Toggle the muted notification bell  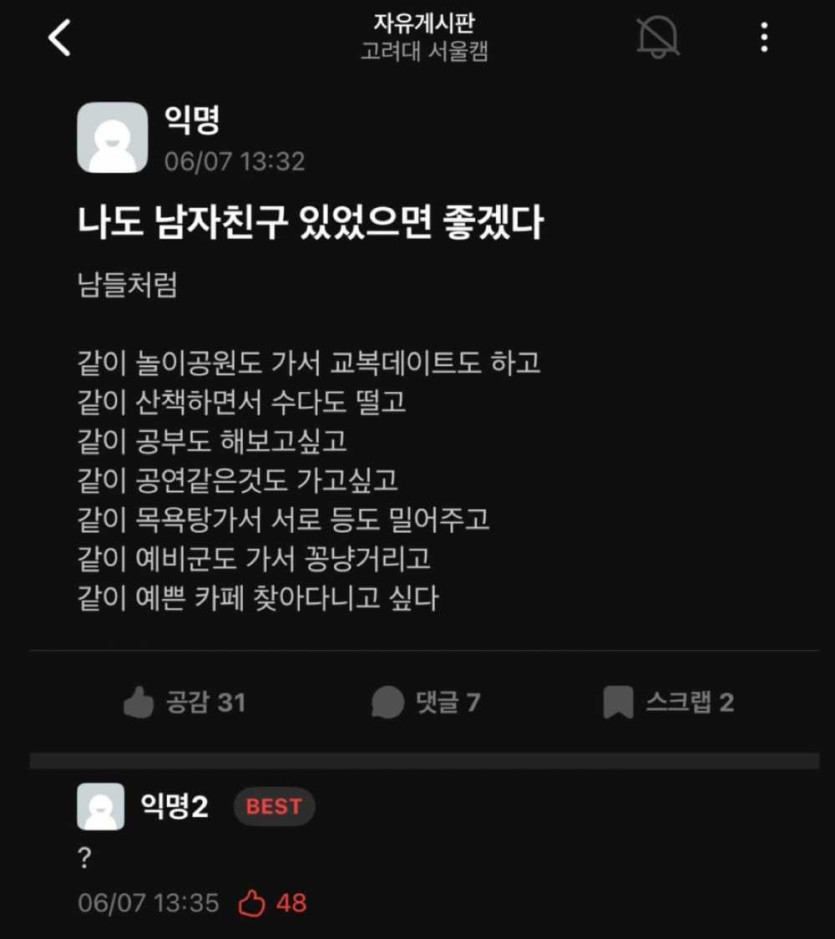pyautogui.click(x=658, y=37)
